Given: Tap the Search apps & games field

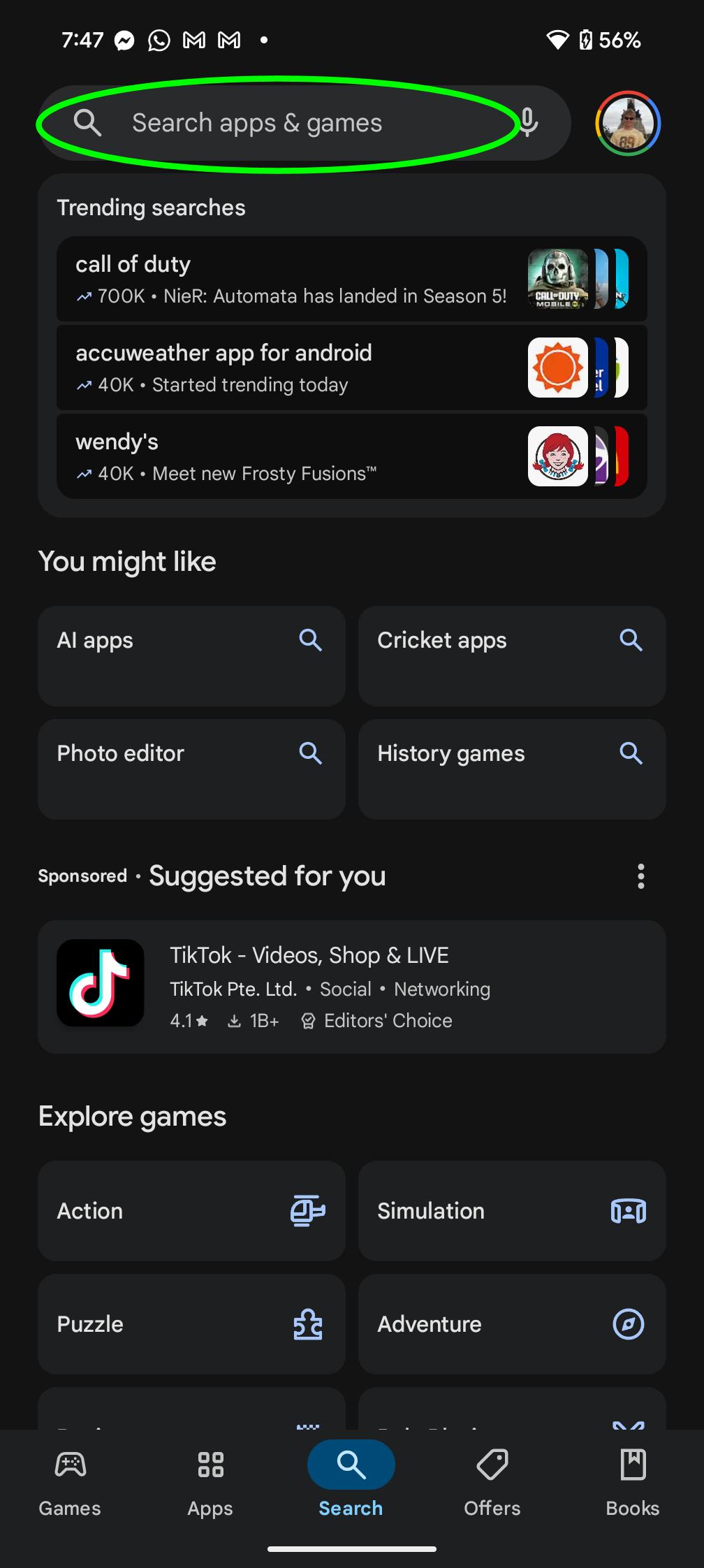Looking at the screenshot, I should (x=279, y=123).
